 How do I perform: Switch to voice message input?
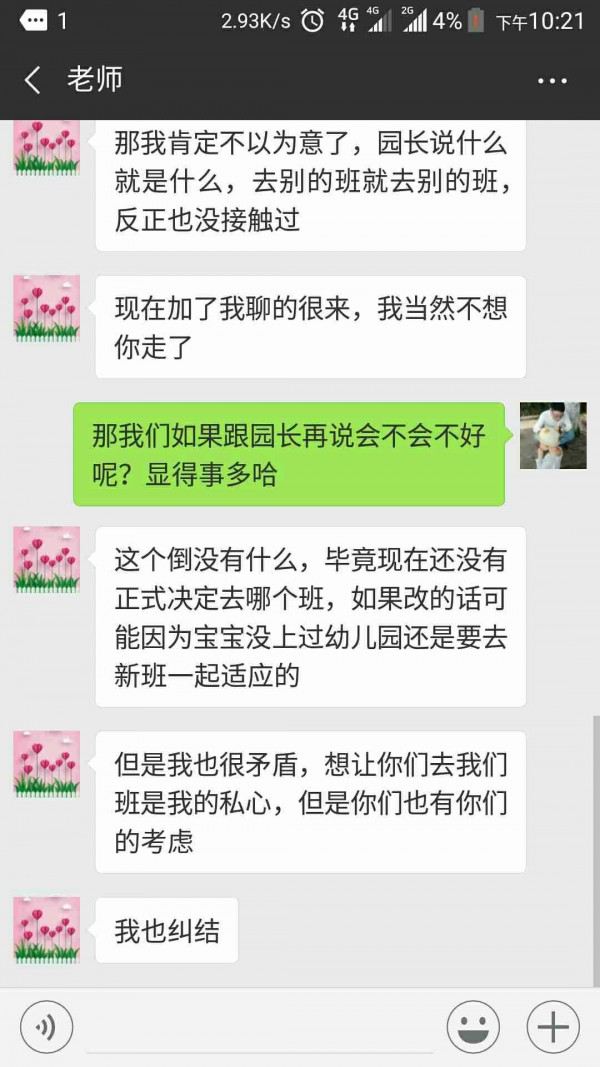click(46, 1026)
